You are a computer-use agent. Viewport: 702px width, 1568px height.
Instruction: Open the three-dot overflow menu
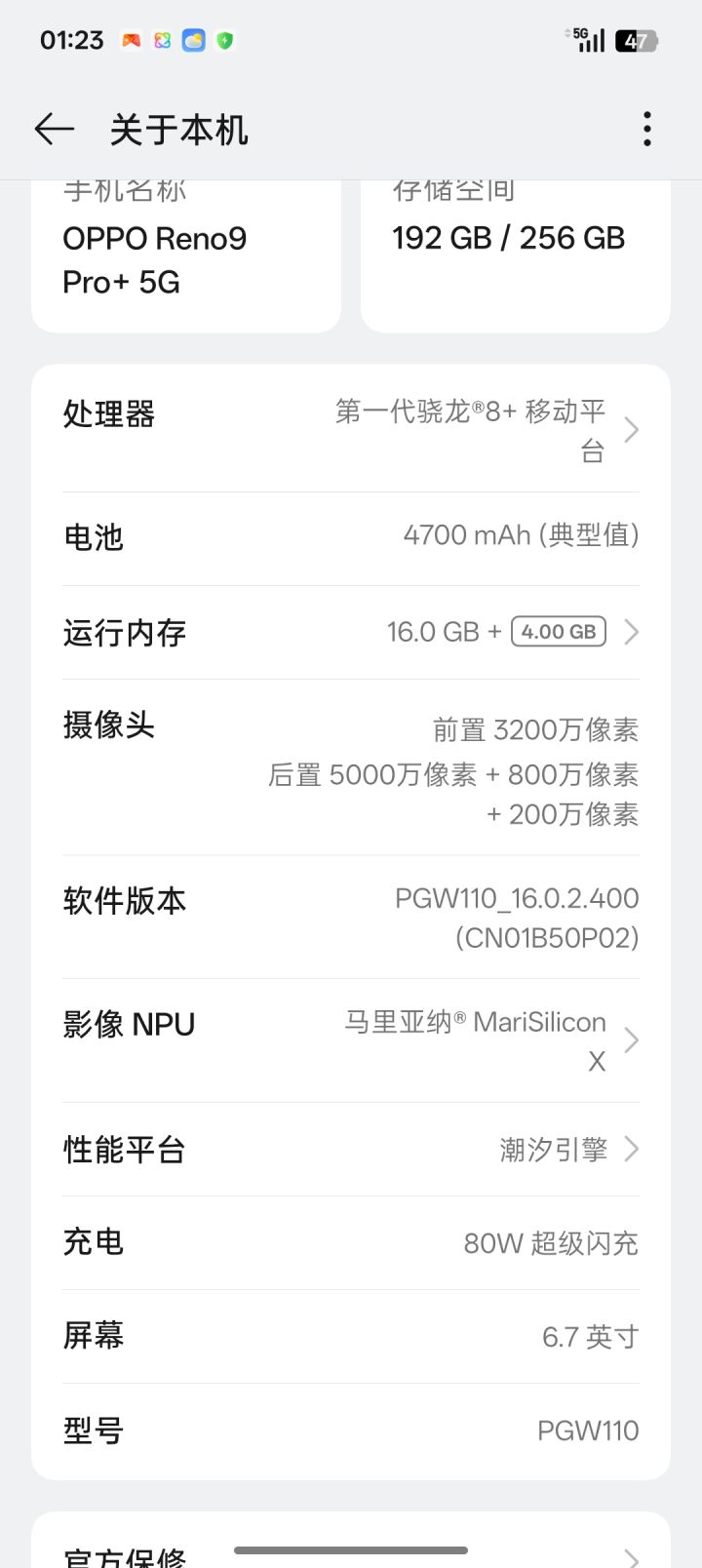pos(646,128)
